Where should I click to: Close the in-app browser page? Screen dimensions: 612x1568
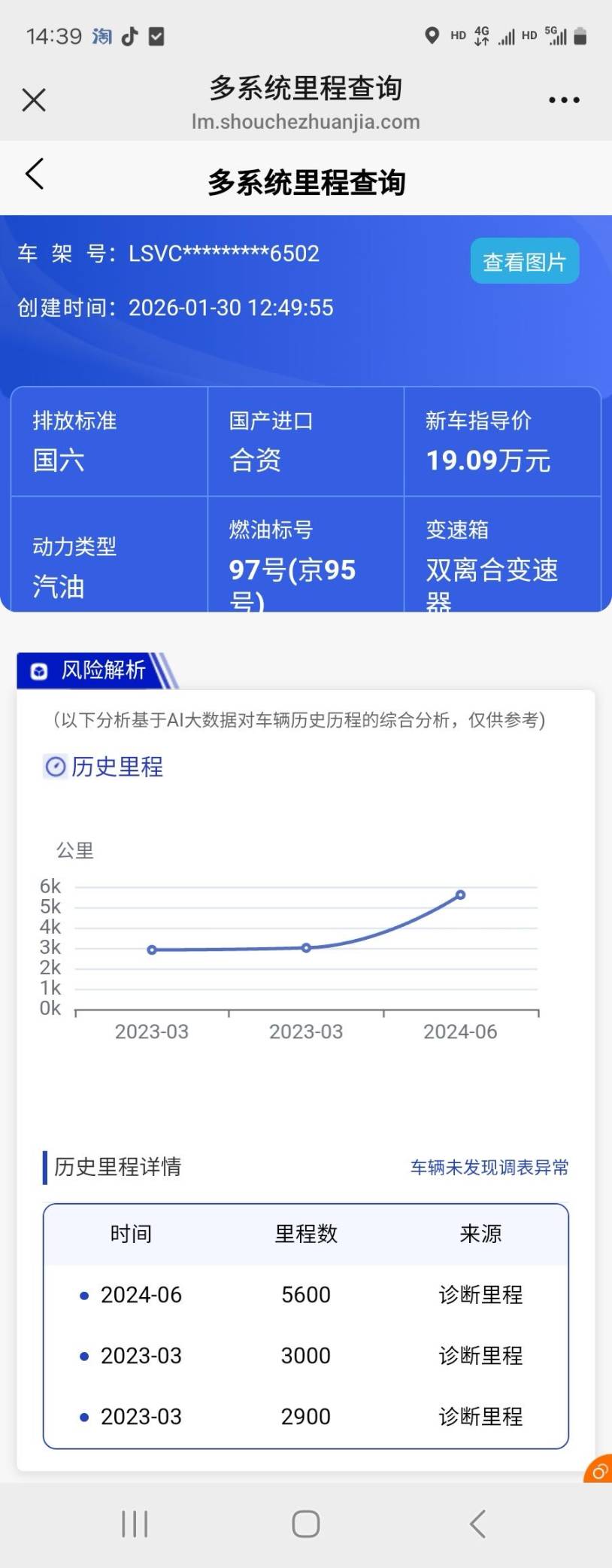point(34,100)
